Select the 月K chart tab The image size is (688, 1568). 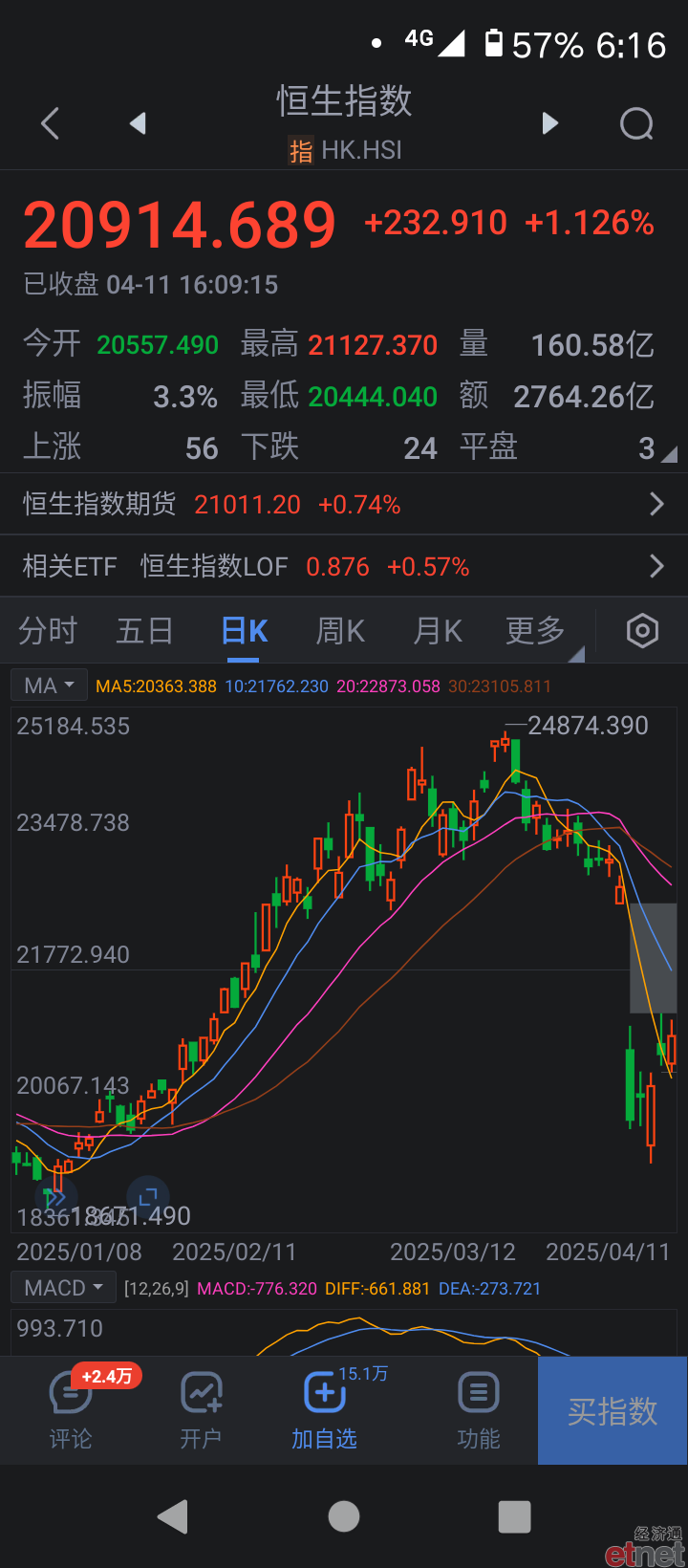point(438,631)
